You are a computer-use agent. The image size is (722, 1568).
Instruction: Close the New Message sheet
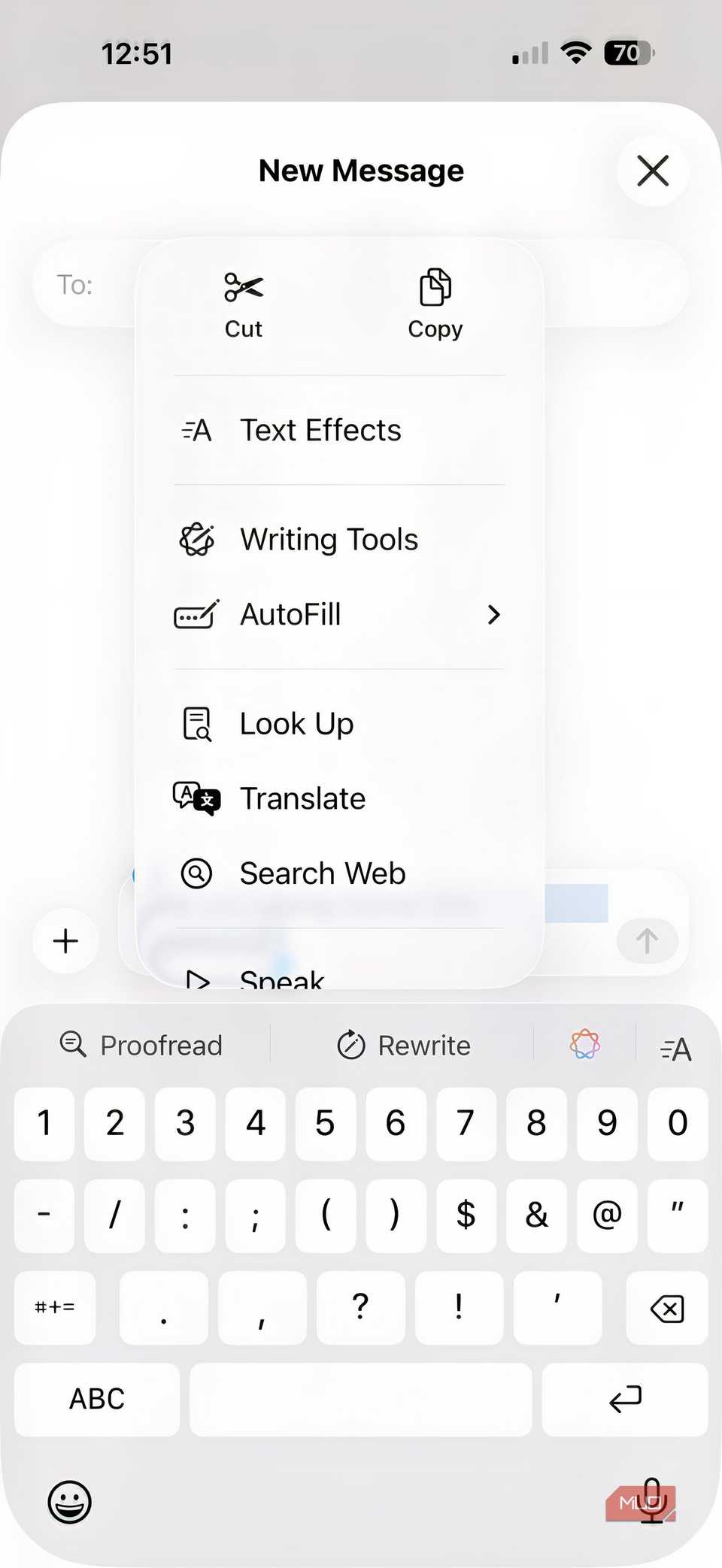pos(652,171)
